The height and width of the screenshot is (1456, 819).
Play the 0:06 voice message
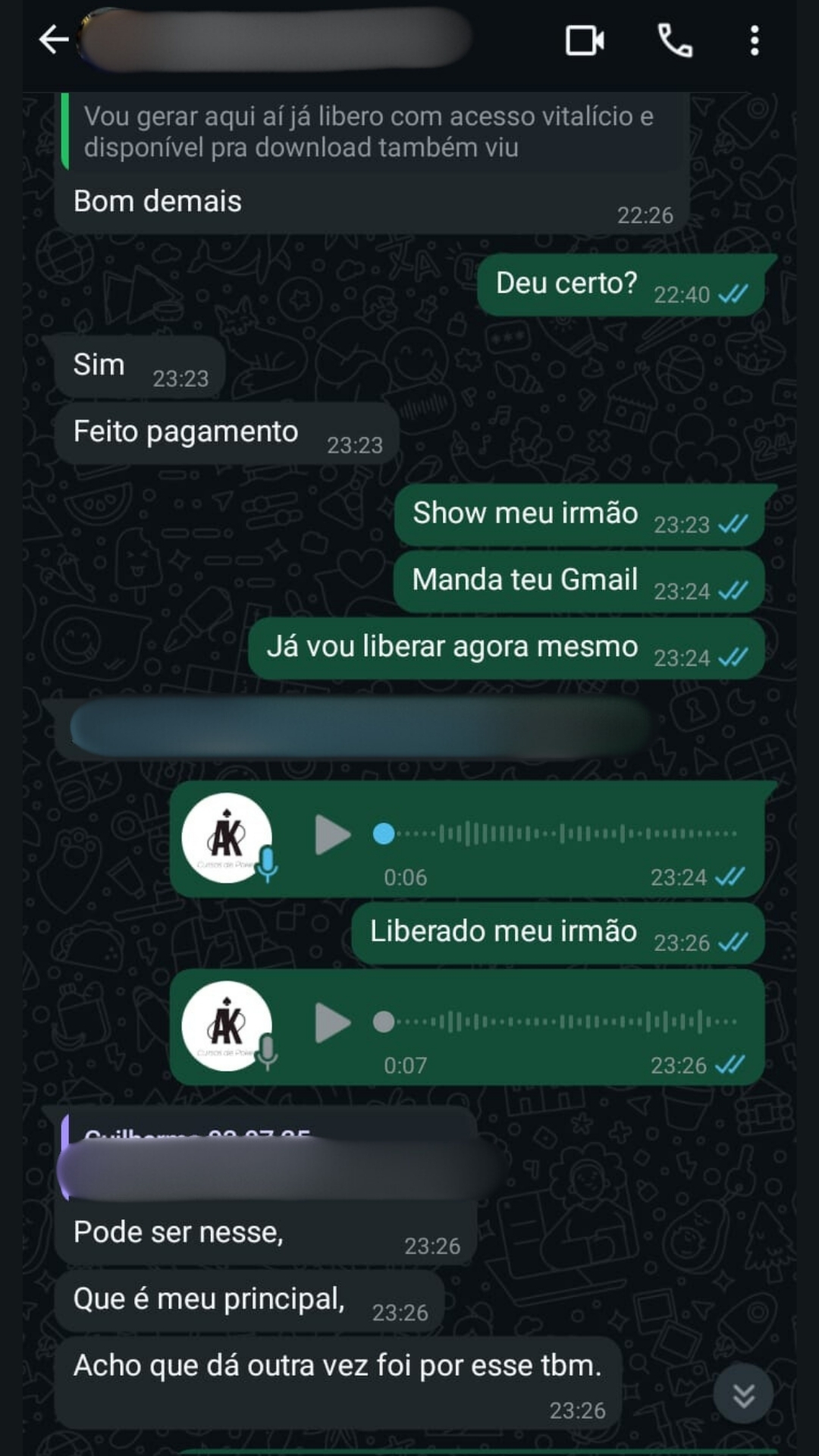pyautogui.click(x=332, y=835)
